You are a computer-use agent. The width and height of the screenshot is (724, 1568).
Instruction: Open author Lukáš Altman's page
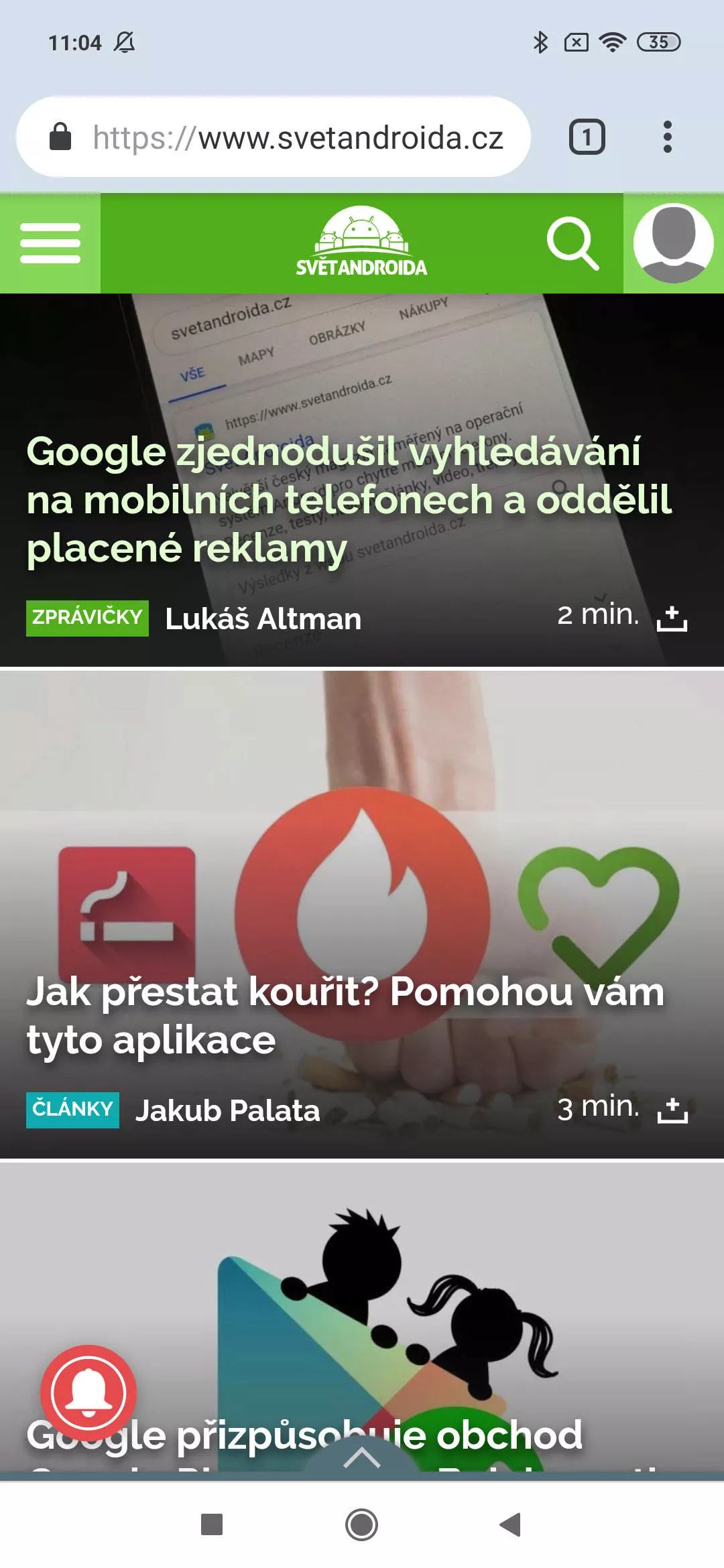263,618
